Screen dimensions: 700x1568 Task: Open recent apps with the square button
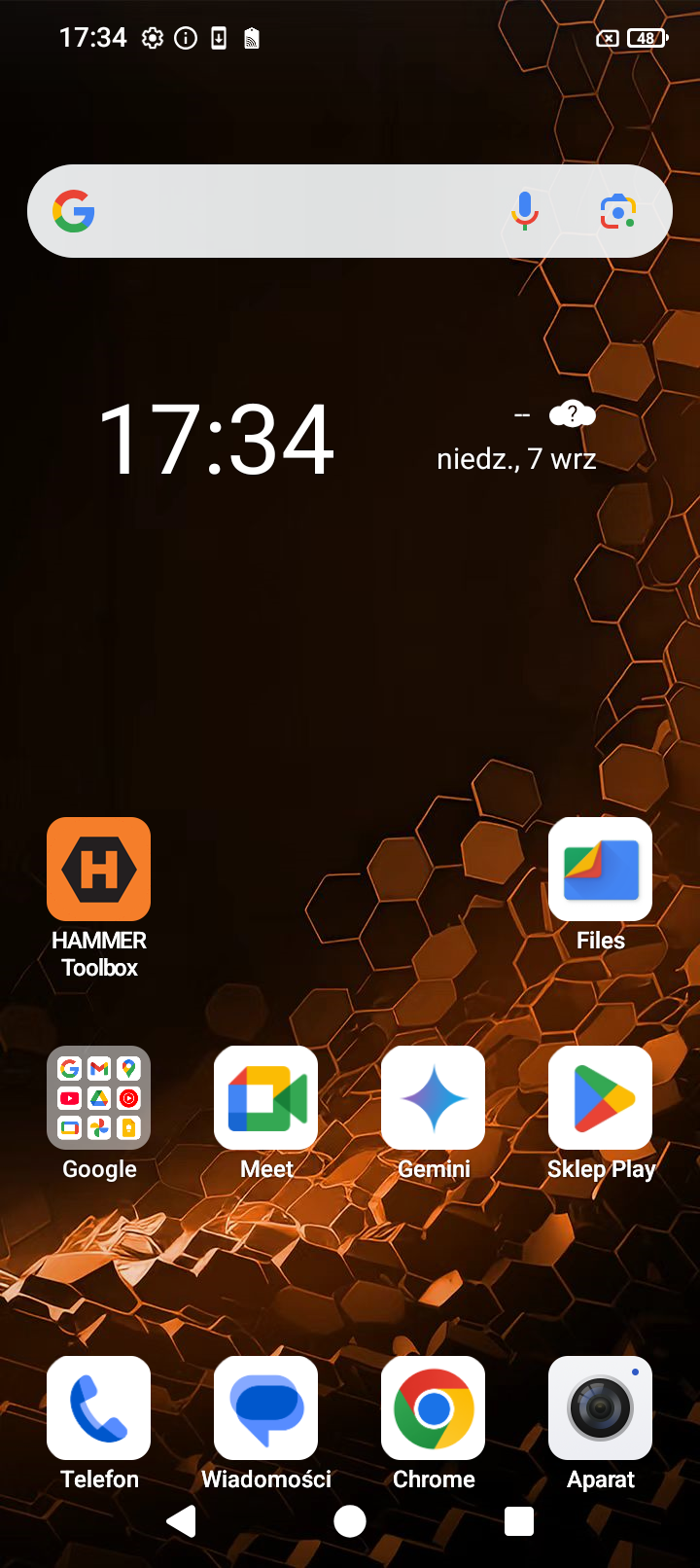tap(519, 1521)
